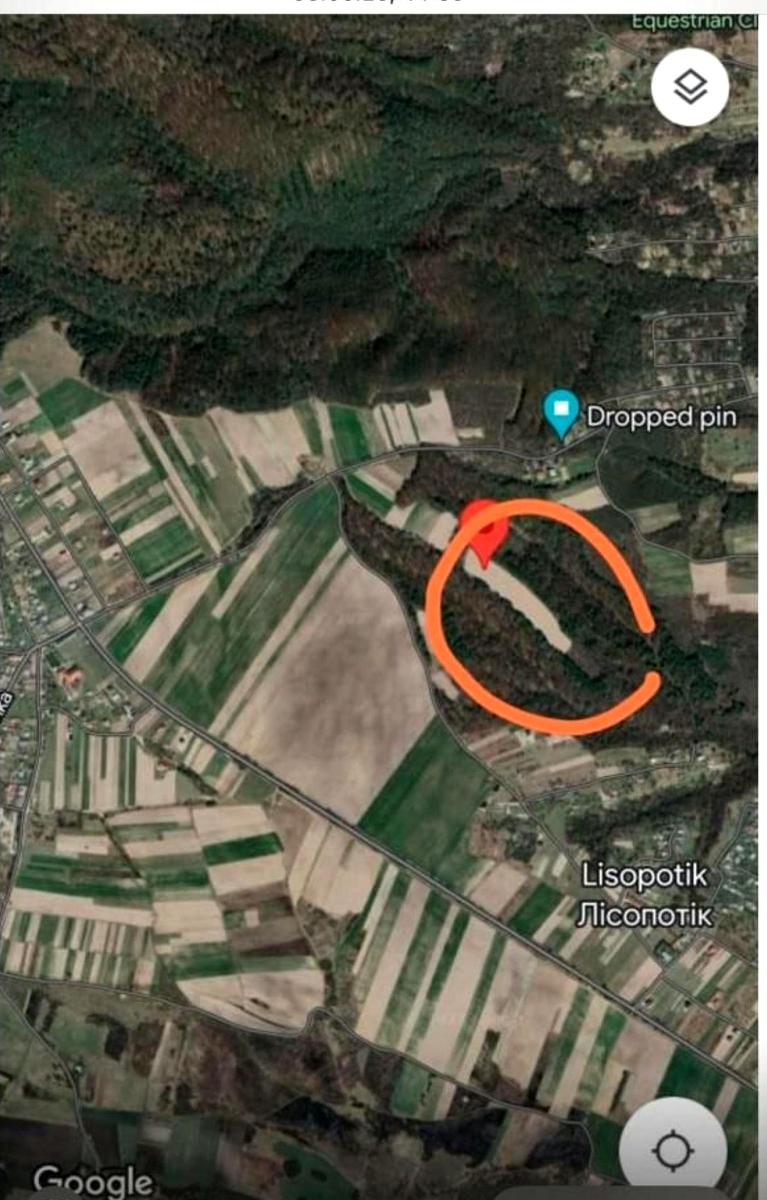Select the Lisopotik town label
Viewport: 767px width, 1200px height.
click(x=646, y=874)
